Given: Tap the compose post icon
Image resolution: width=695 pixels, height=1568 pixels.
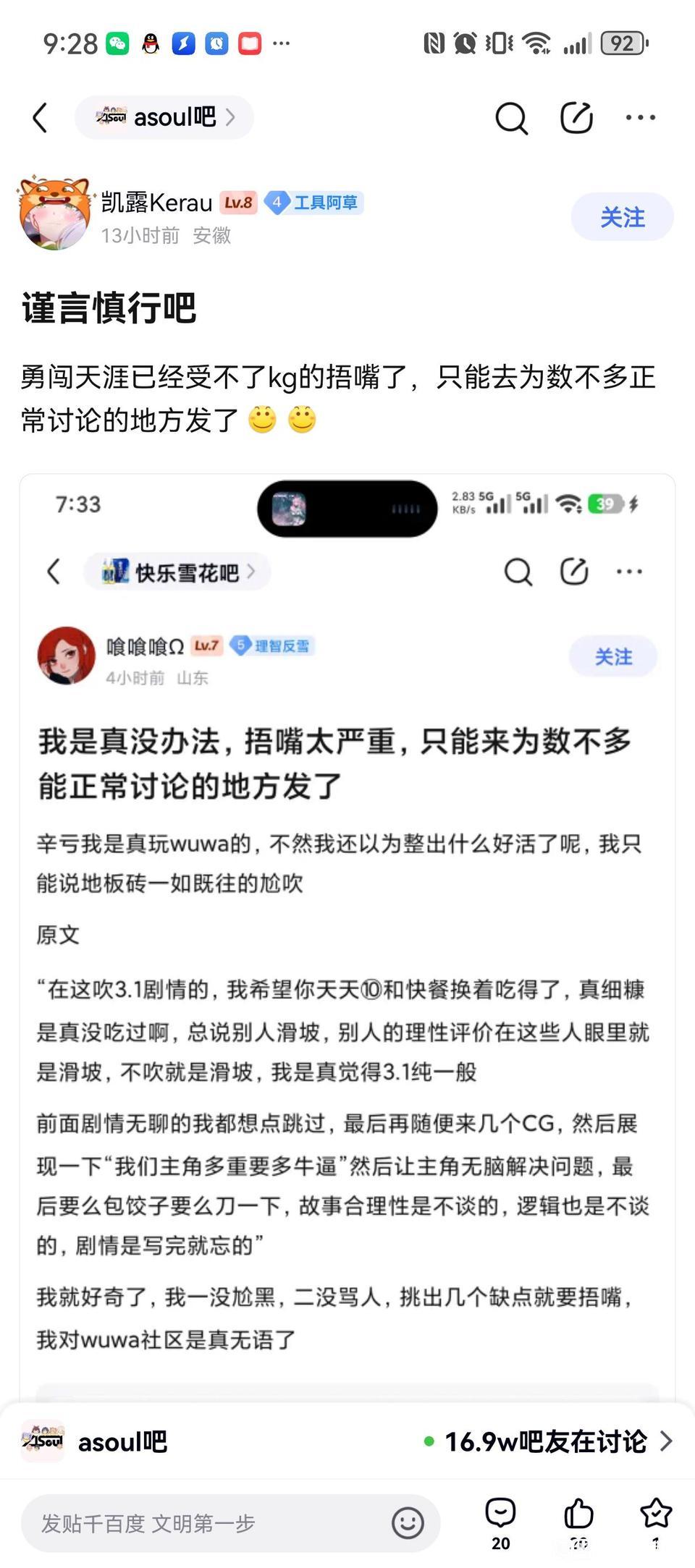Looking at the screenshot, I should pyautogui.click(x=576, y=117).
